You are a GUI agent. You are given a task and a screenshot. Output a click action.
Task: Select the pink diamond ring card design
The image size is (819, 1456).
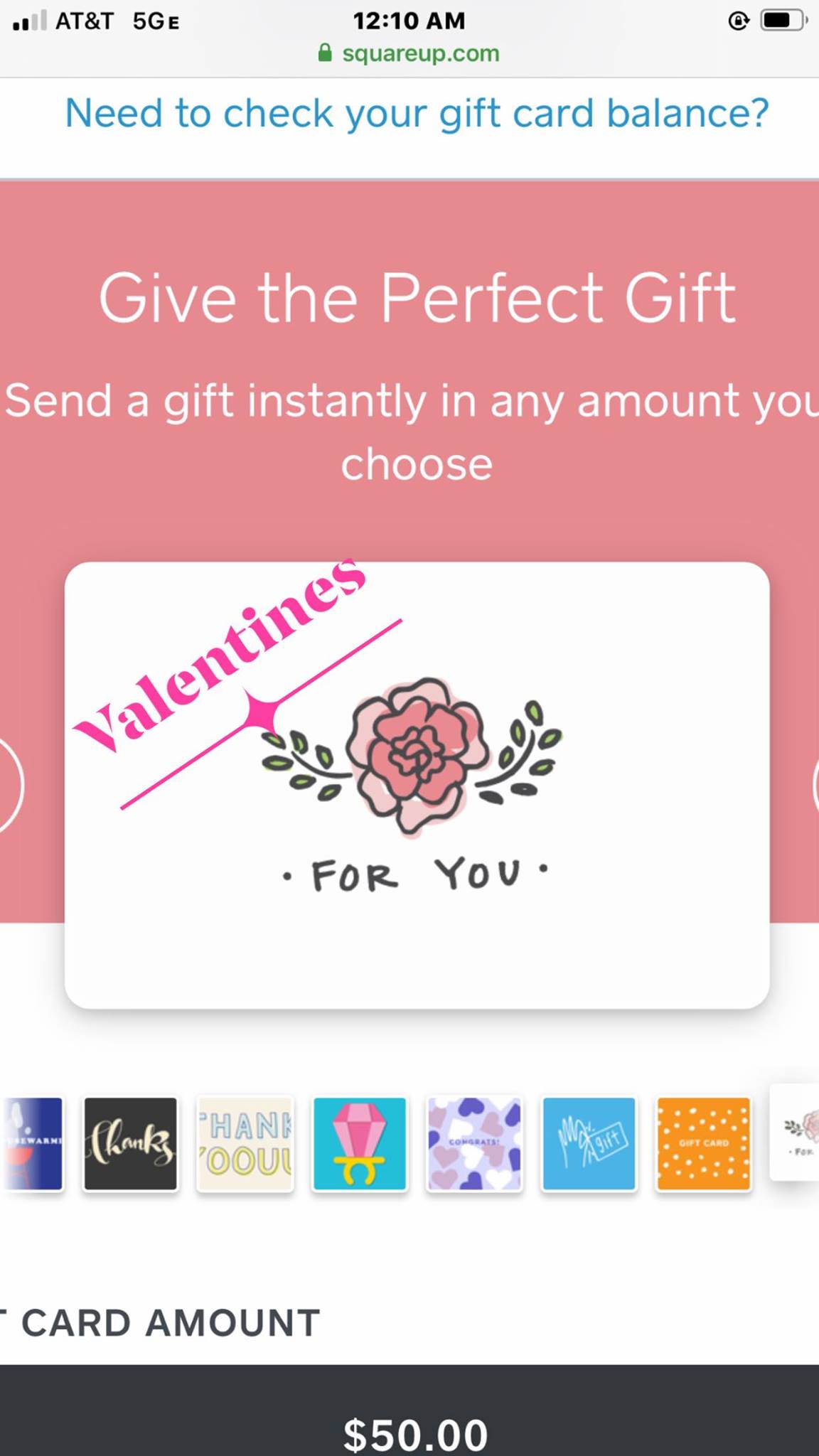tap(360, 1143)
